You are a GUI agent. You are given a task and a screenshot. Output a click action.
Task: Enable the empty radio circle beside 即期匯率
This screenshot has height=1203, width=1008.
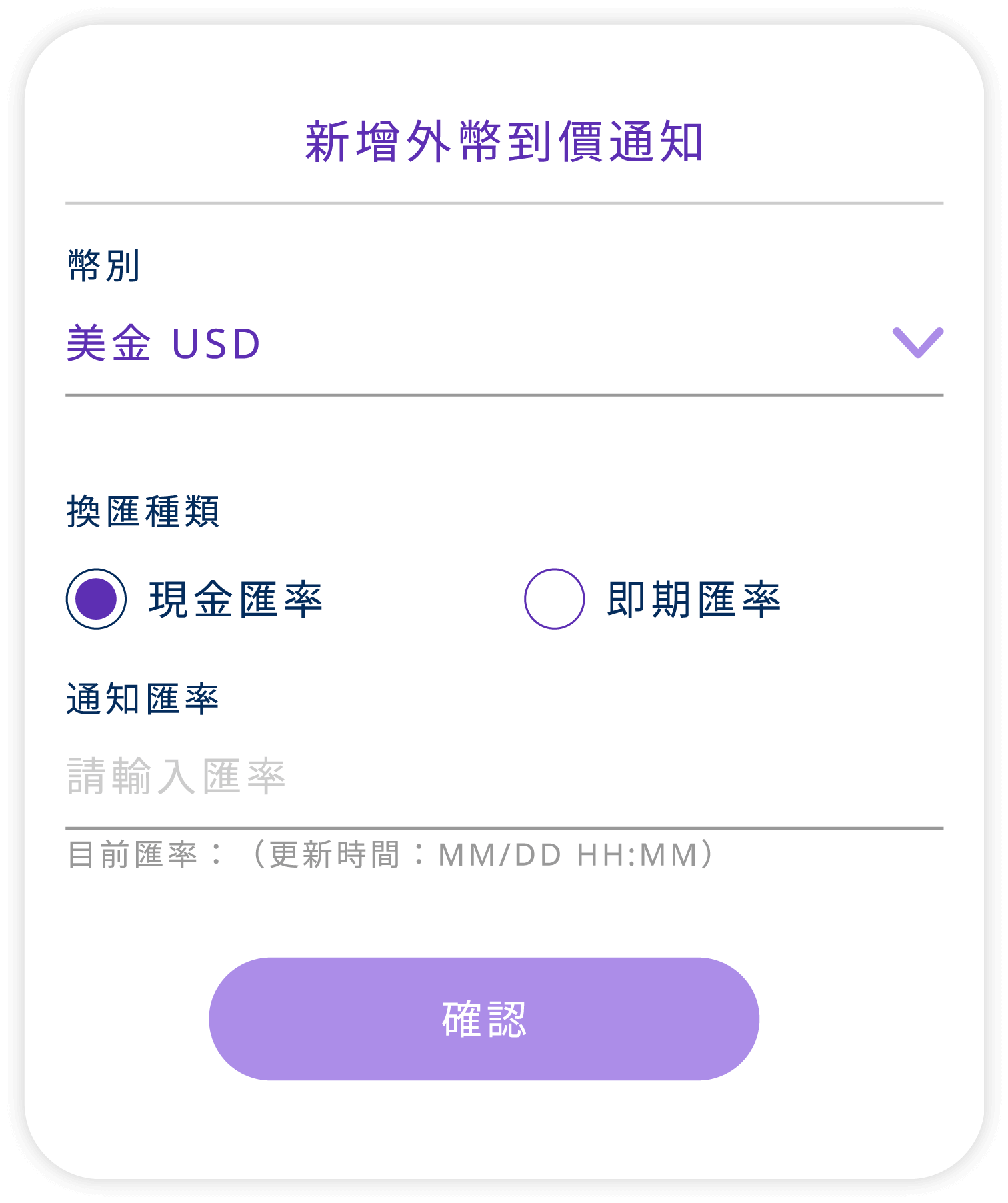pos(555,600)
